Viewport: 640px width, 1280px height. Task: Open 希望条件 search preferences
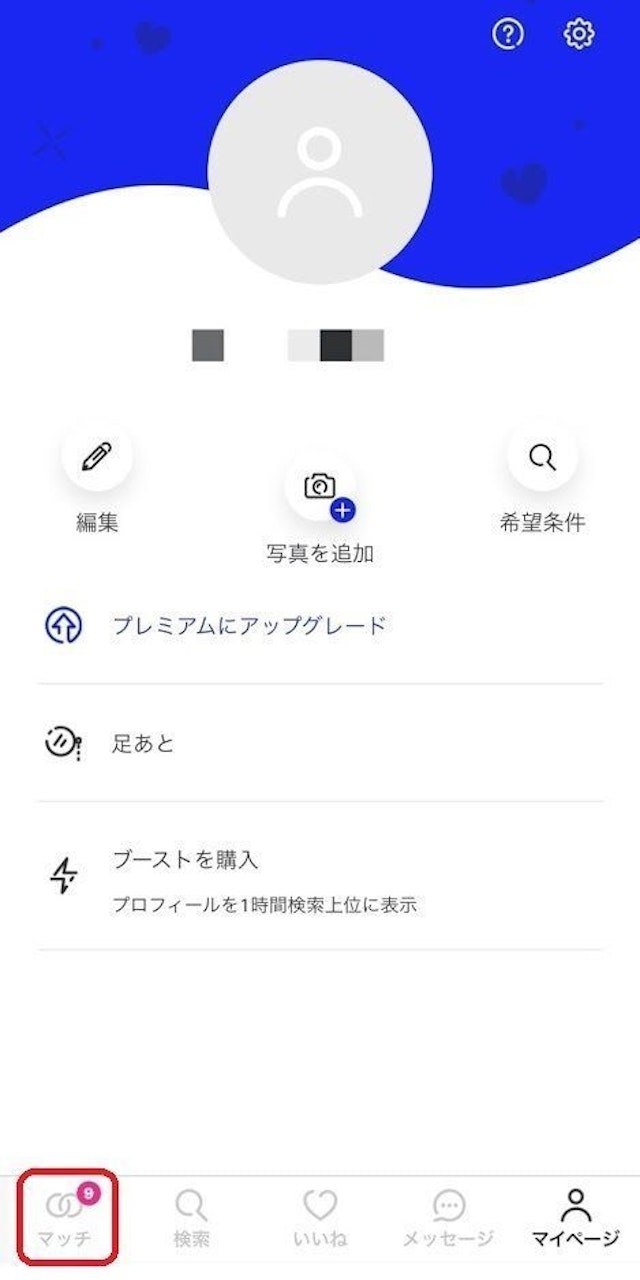[x=542, y=459]
